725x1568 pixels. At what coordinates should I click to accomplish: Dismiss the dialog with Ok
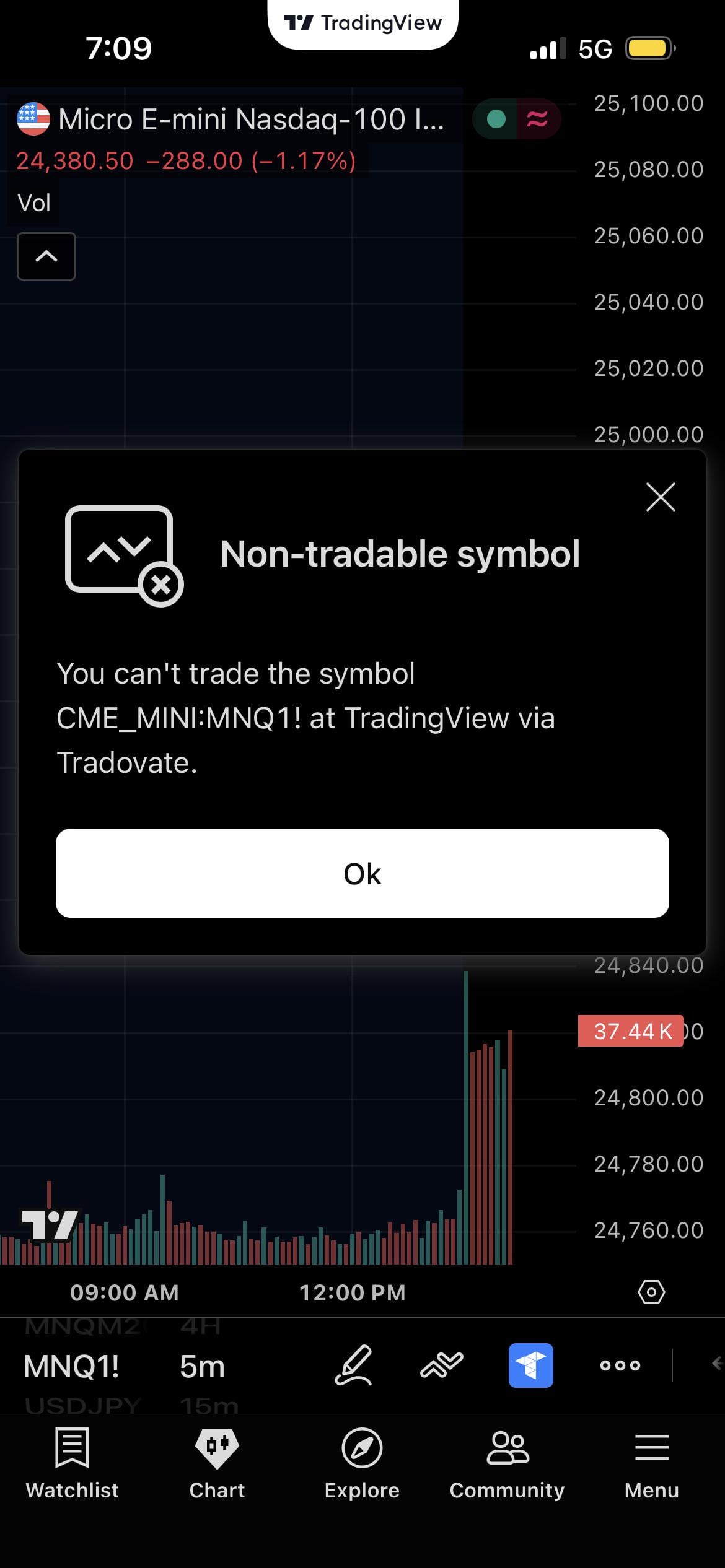(362, 873)
